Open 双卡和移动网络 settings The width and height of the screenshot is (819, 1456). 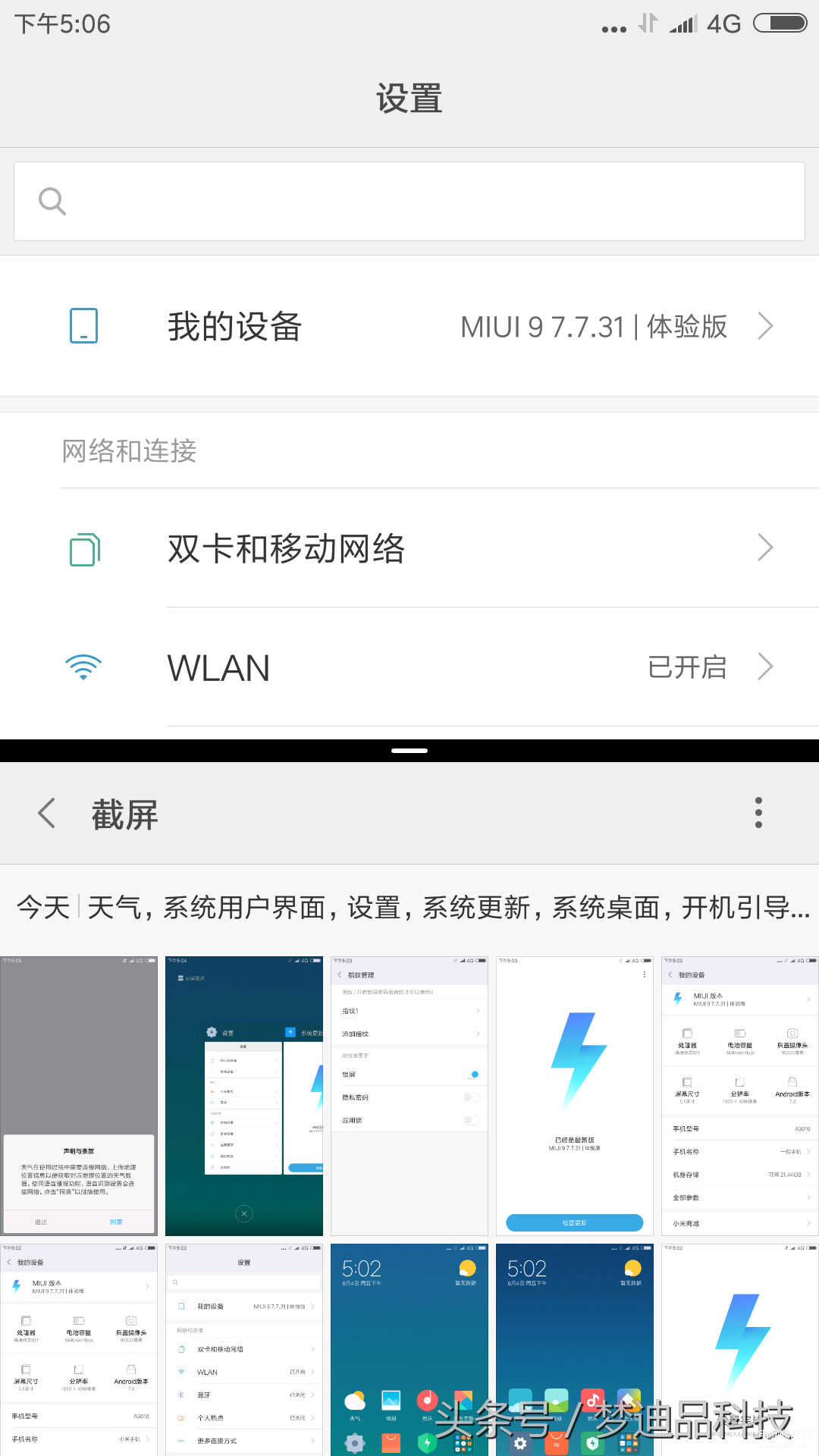click(409, 548)
